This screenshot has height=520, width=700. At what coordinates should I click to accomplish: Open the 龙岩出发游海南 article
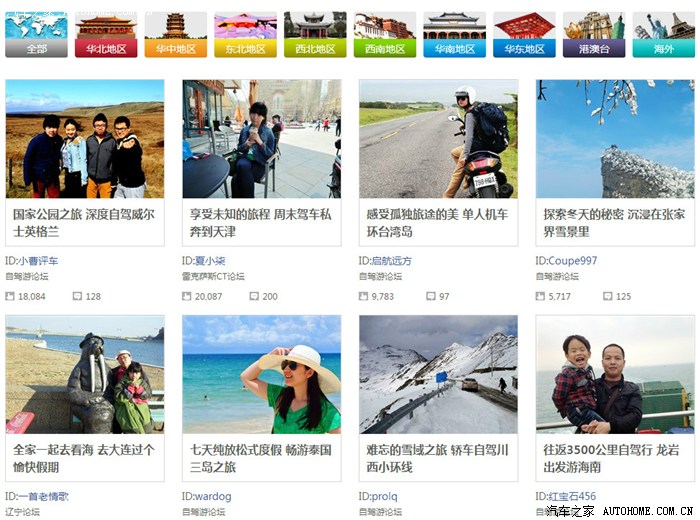click(x=614, y=458)
